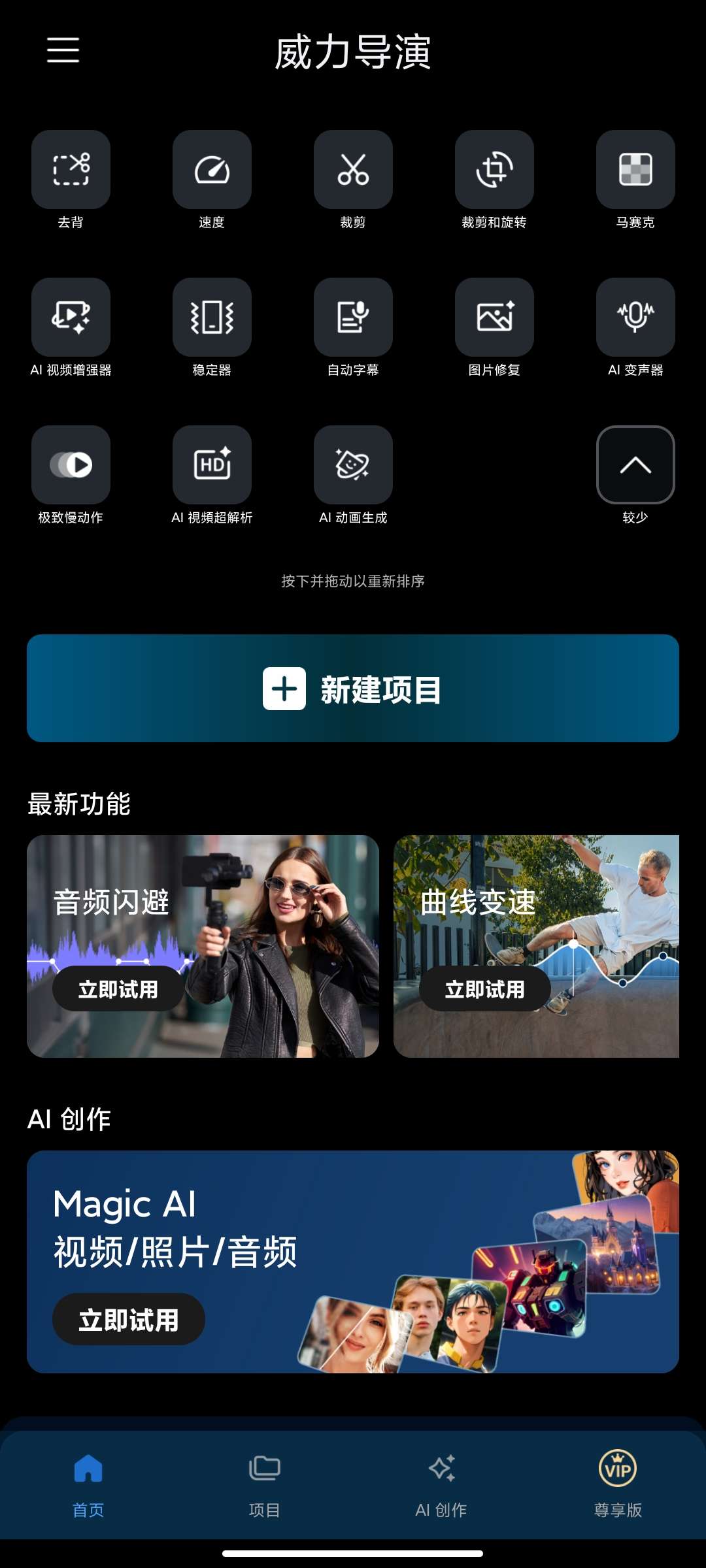Switch to the 尊享版 VIP tab
The height and width of the screenshot is (1568, 706).
click(618, 1484)
